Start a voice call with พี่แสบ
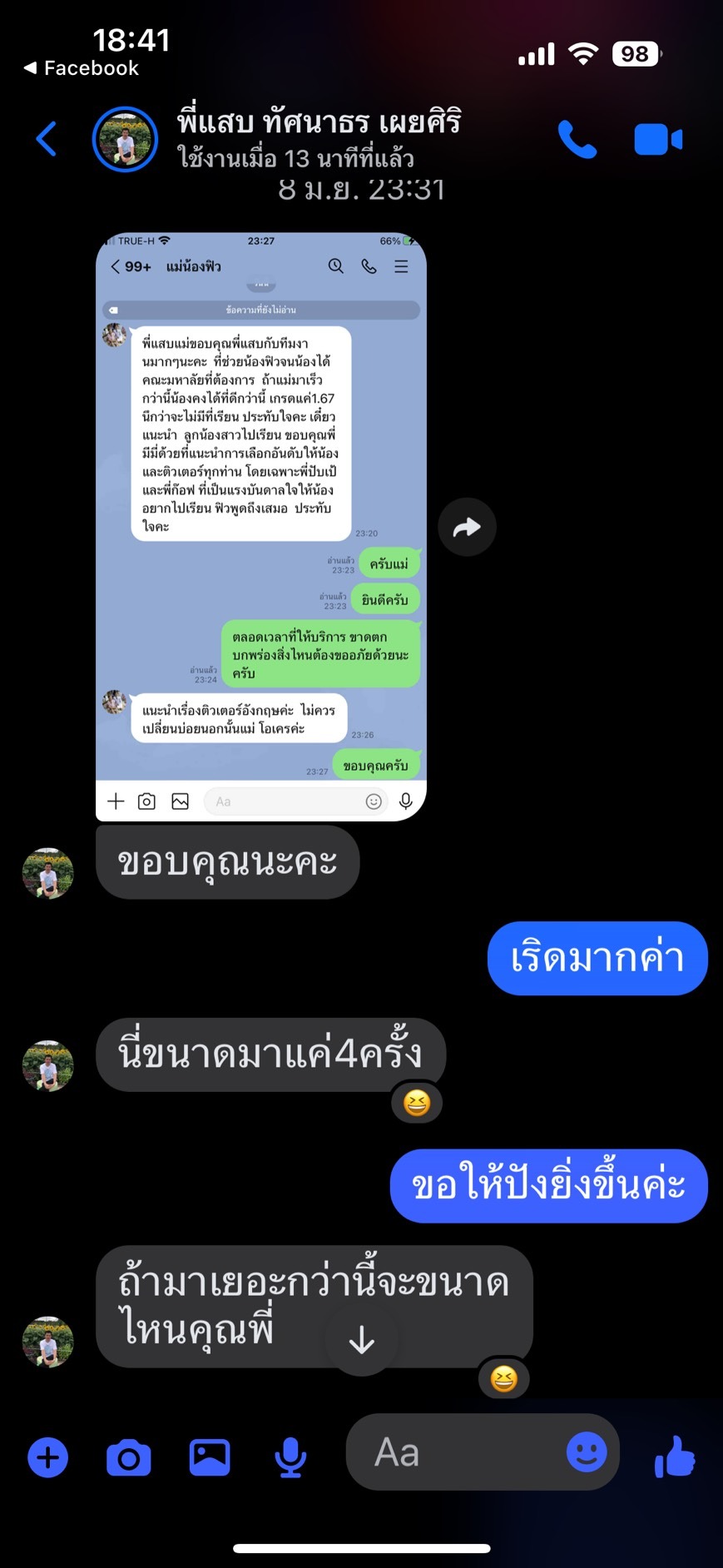This screenshot has width=723, height=1568. 577,139
